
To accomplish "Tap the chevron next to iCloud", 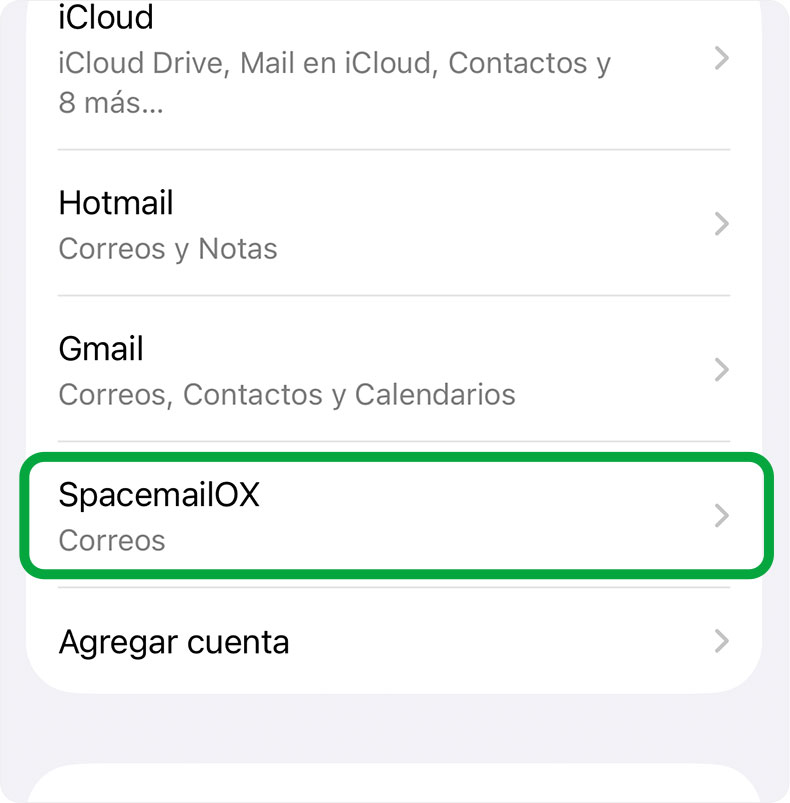I will click(721, 58).
